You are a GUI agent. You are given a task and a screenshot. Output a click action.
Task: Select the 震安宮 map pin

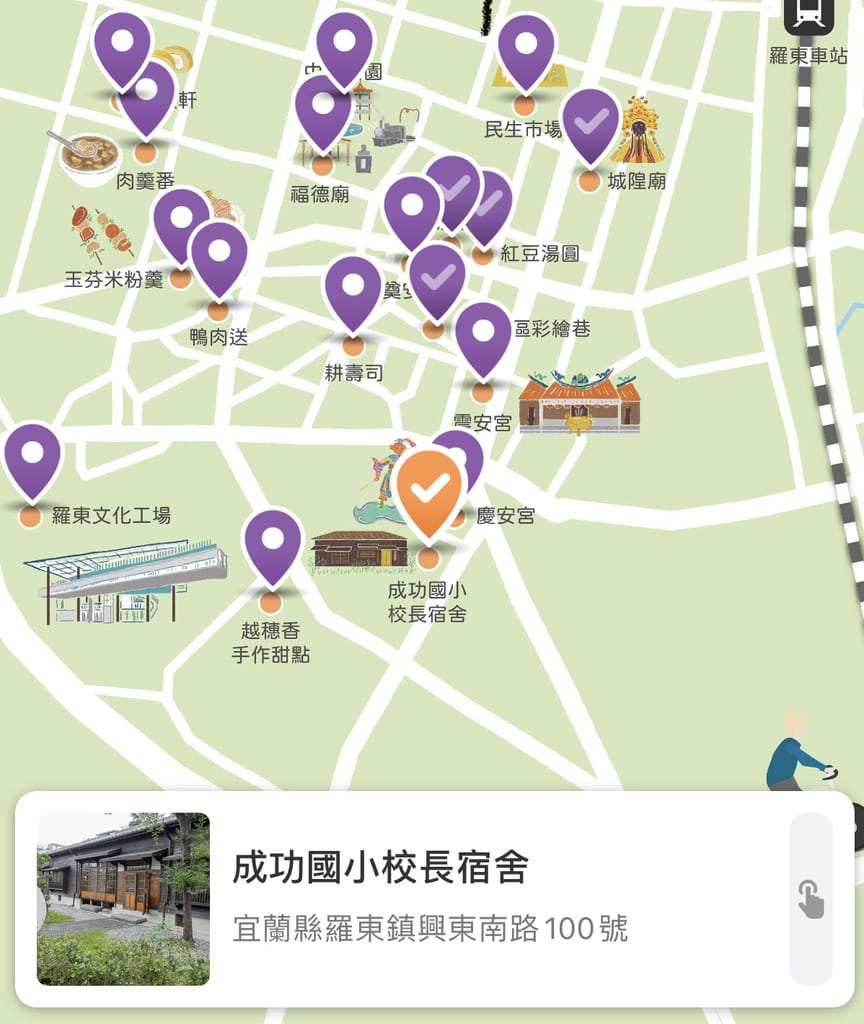click(x=483, y=336)
